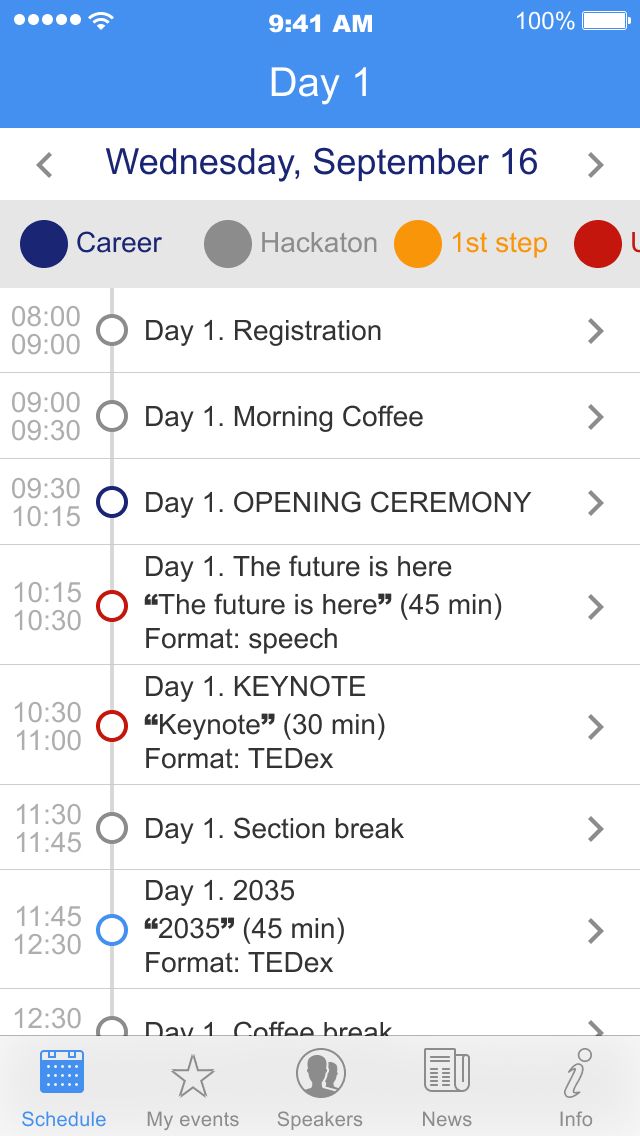This screenshot has width=640, height=1136.
Task: Go to the previous day arrow
Action: point(44,164)
